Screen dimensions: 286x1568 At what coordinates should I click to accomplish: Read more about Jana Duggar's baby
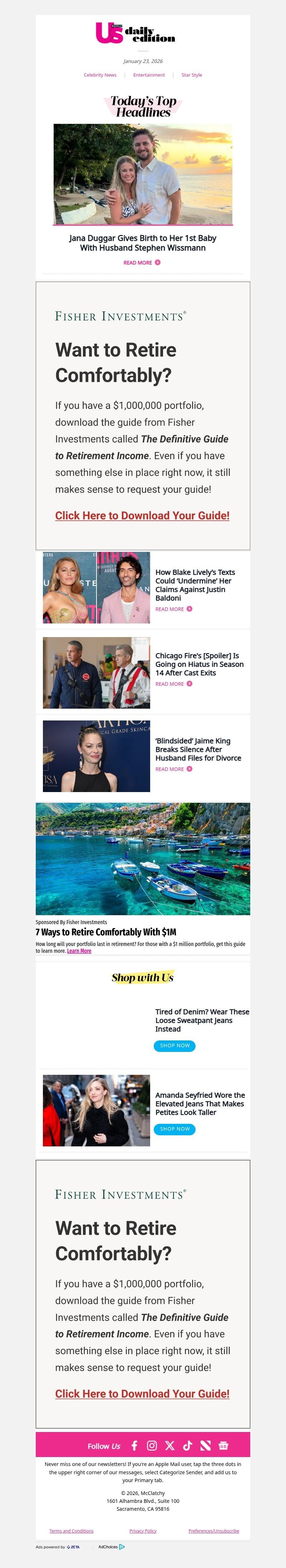coord(141,262)
